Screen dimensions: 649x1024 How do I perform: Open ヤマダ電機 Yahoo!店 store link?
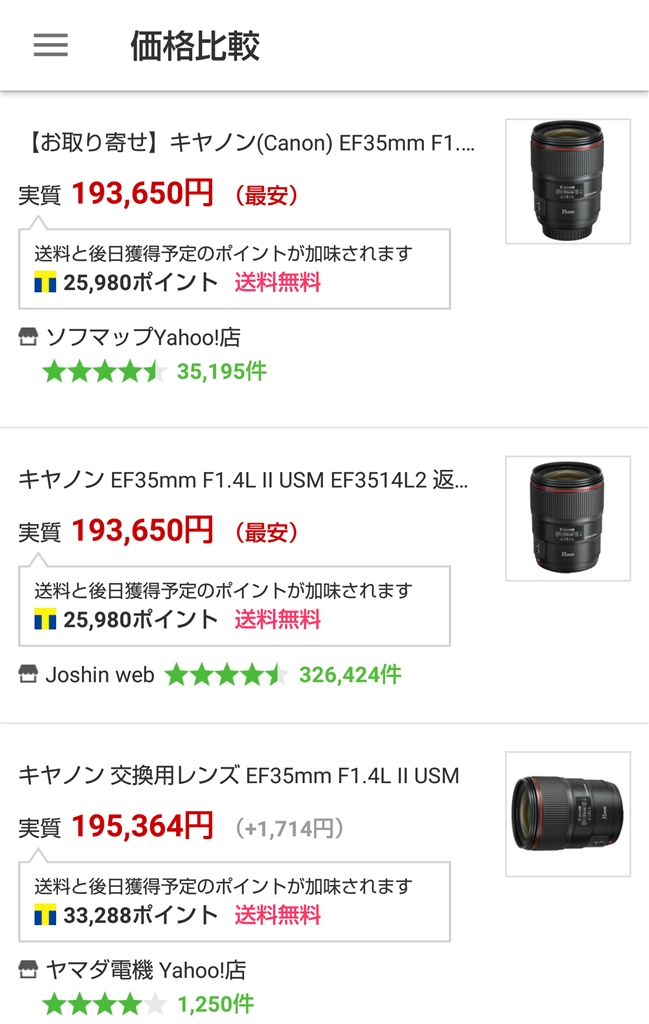pos(145,970)
